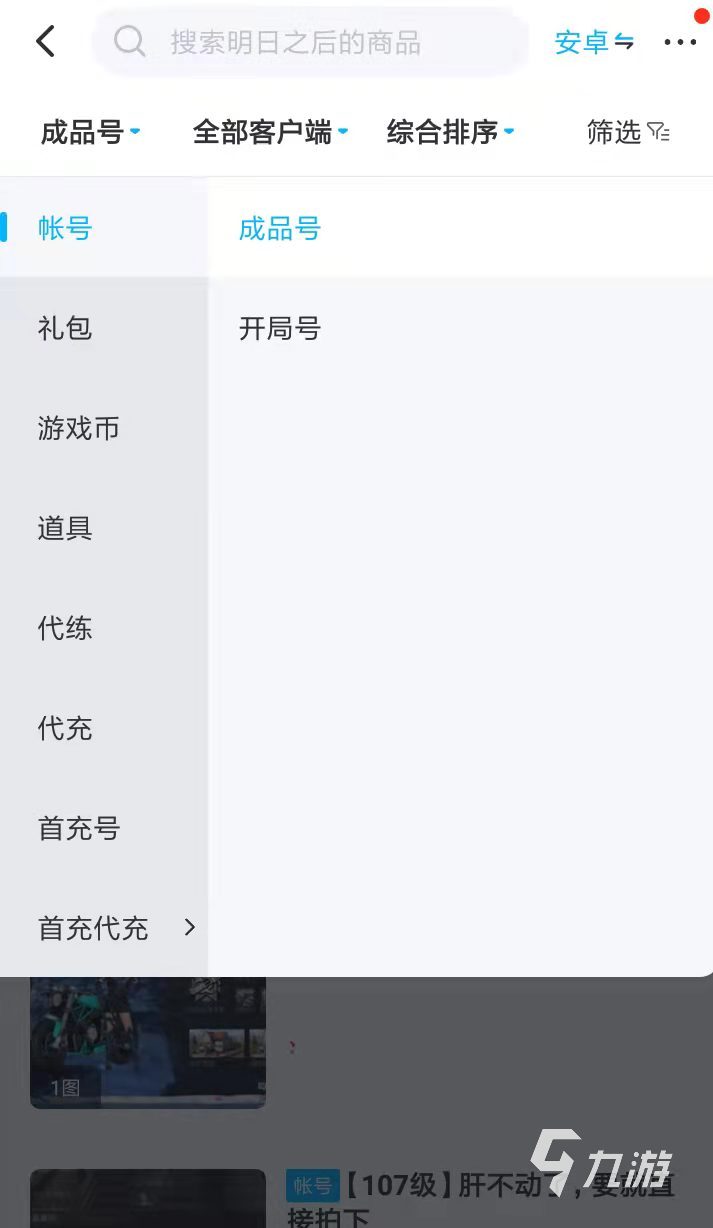This screenshot has width=713, height=1228.
Task: Go back using the top-left arrow
Action: [46, 42]
